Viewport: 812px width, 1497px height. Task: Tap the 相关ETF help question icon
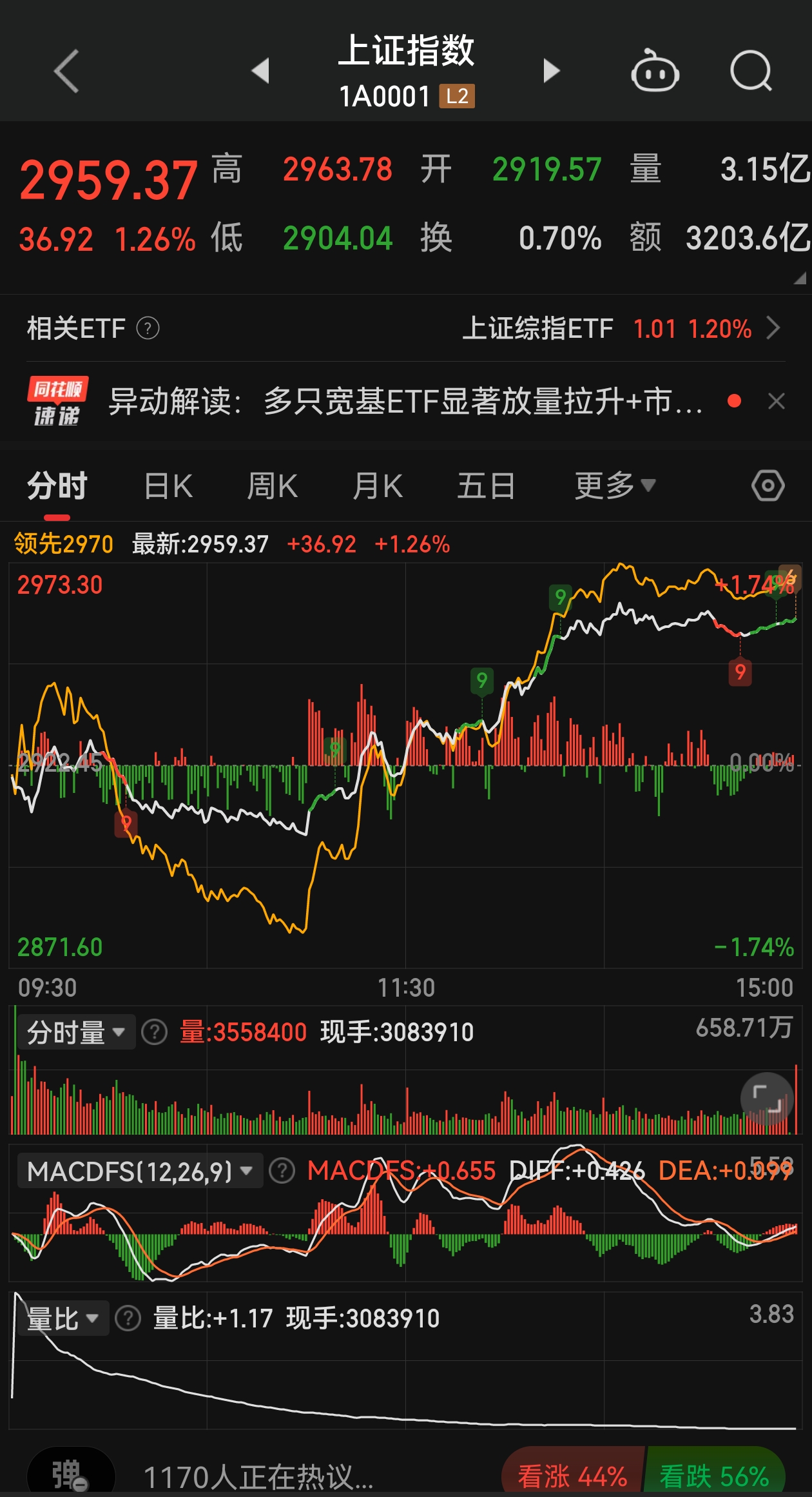147,329
